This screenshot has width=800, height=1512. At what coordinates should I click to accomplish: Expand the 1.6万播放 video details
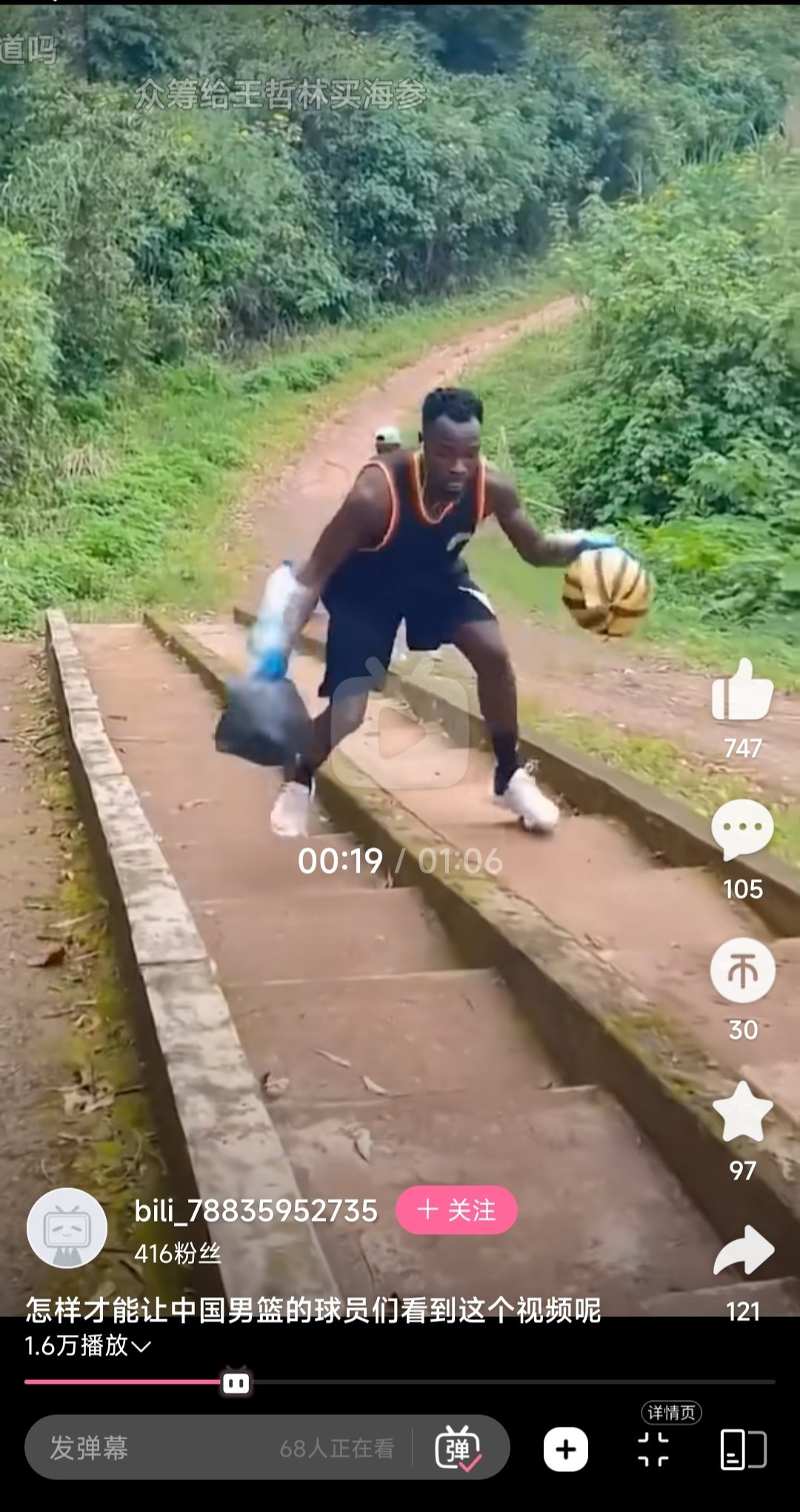tap(87, 1346)
